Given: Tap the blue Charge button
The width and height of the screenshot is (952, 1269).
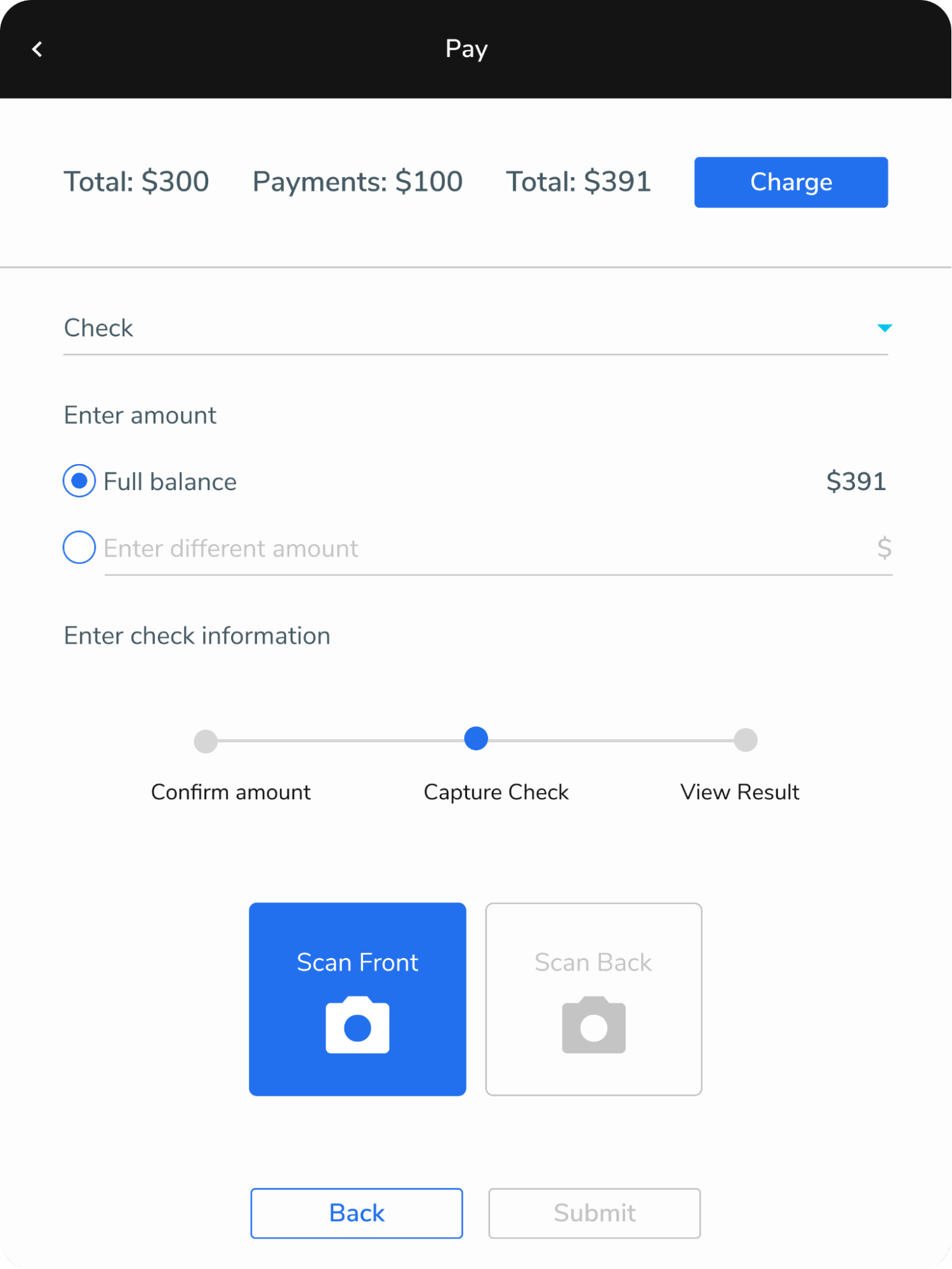Looking at the screenshot, I should coord(790,182).
